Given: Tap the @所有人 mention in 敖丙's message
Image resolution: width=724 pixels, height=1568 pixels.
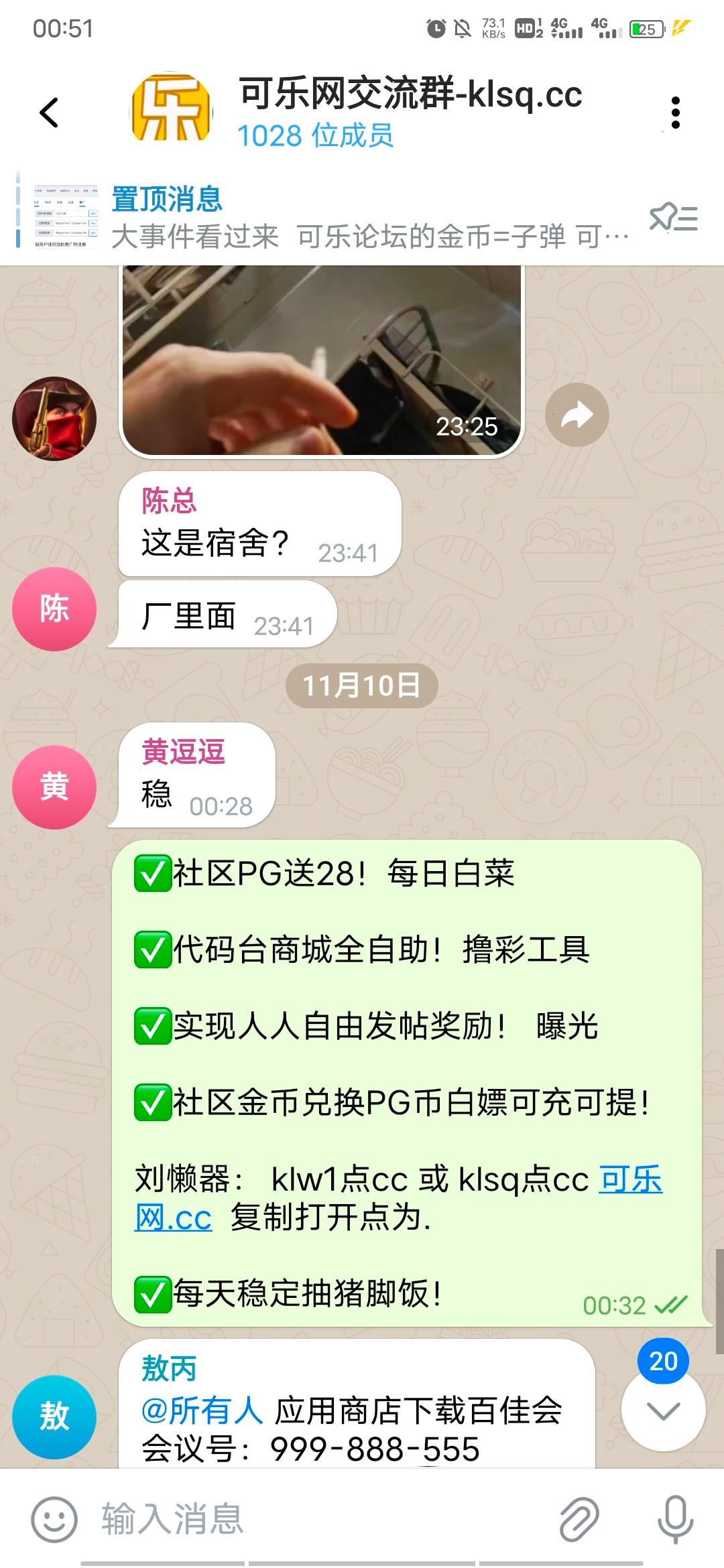Looking at the screenshot, I should point(202,1411).
